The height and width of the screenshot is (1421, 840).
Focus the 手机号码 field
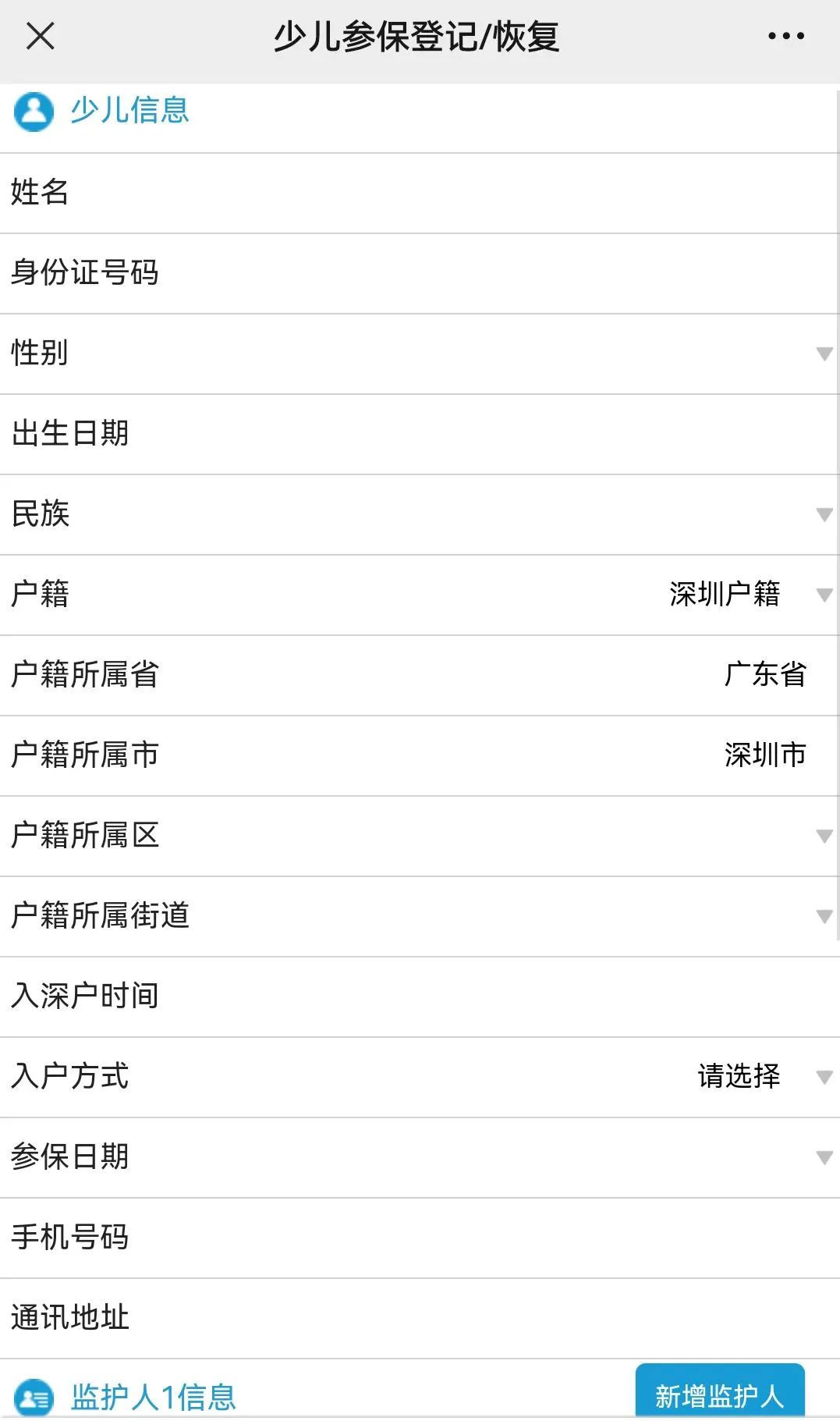420,1238
